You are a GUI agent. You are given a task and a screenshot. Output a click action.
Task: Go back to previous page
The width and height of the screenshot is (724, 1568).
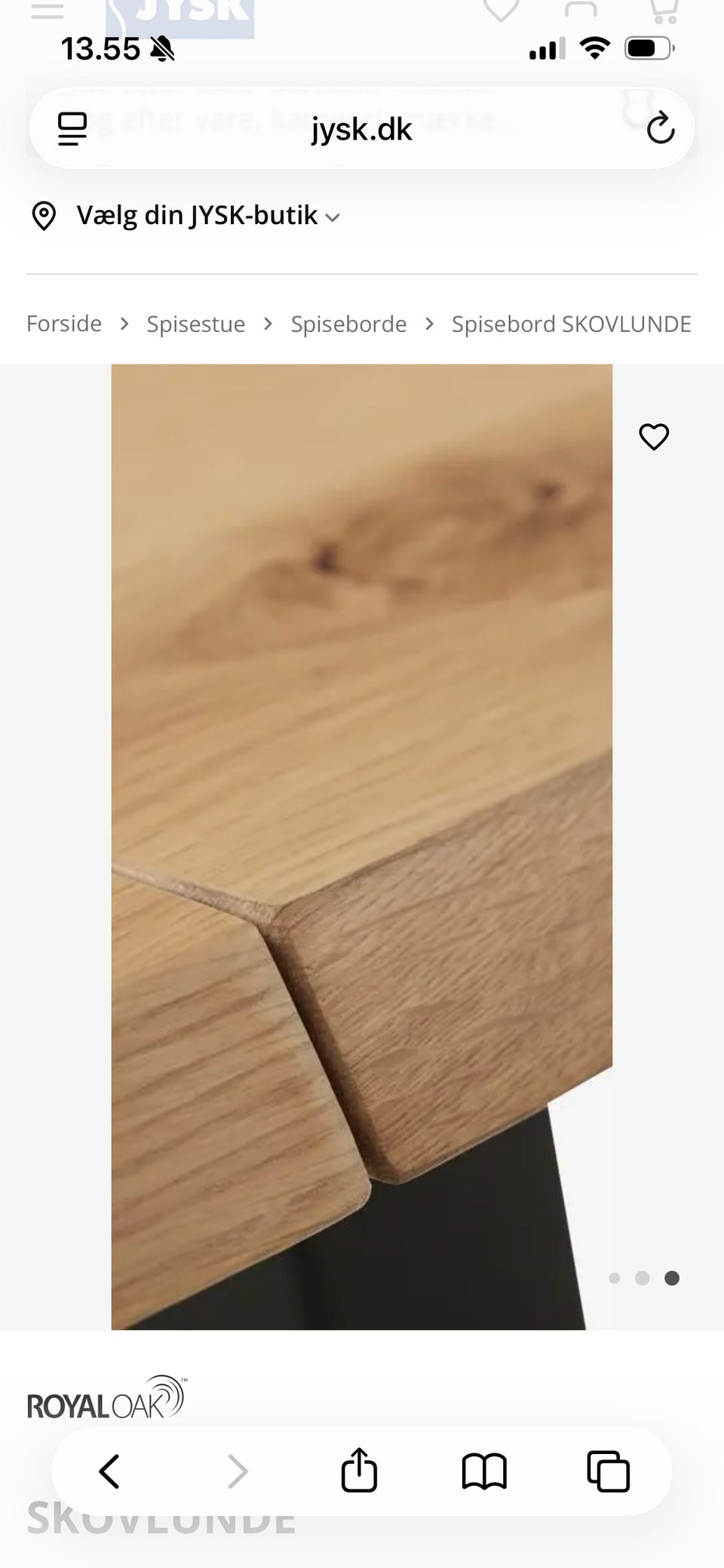tap(110, 1471)
